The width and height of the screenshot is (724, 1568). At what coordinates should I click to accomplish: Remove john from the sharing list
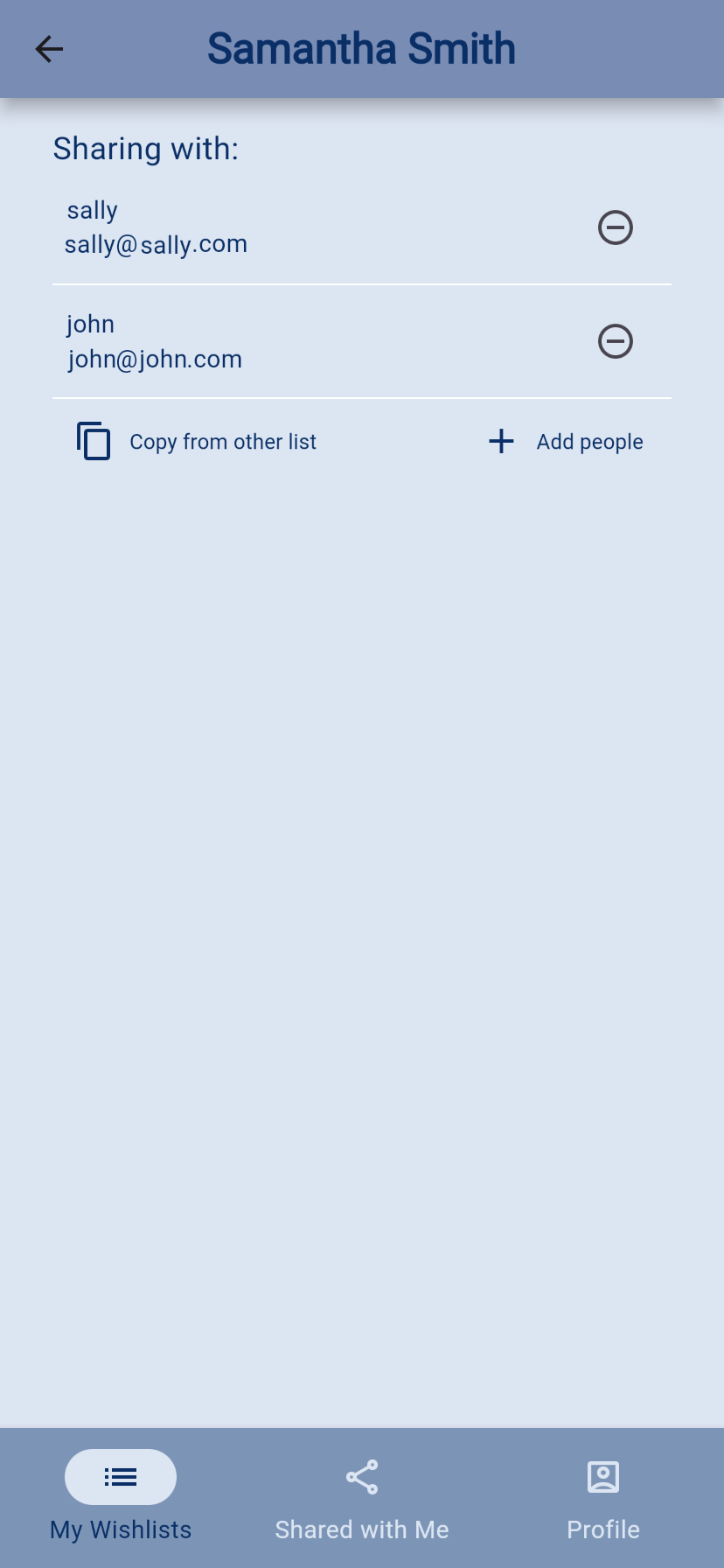pyautogui.click(x=615, y=341)
